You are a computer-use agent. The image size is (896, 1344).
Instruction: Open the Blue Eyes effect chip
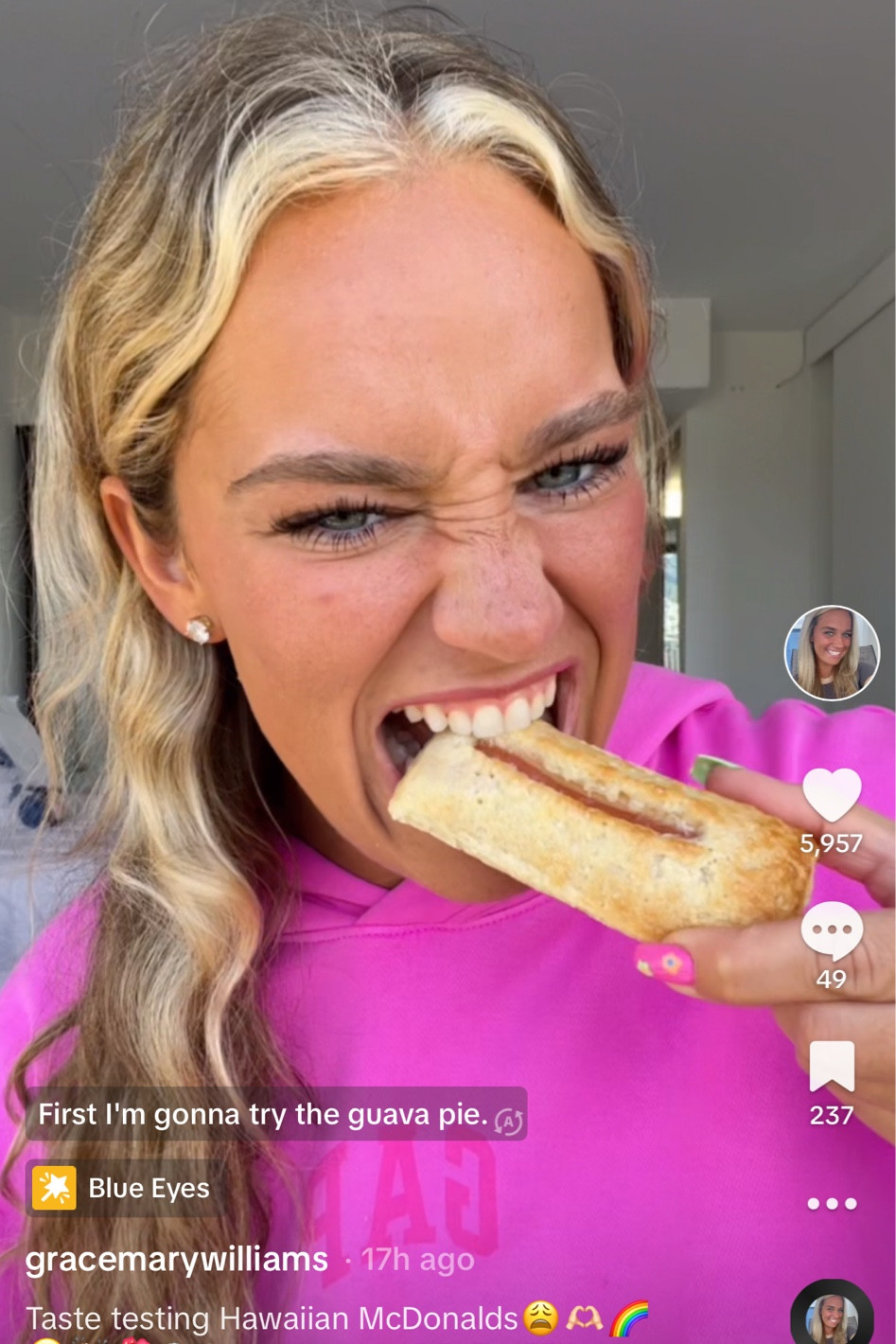pyautogui.click(x=123, y=1188)
